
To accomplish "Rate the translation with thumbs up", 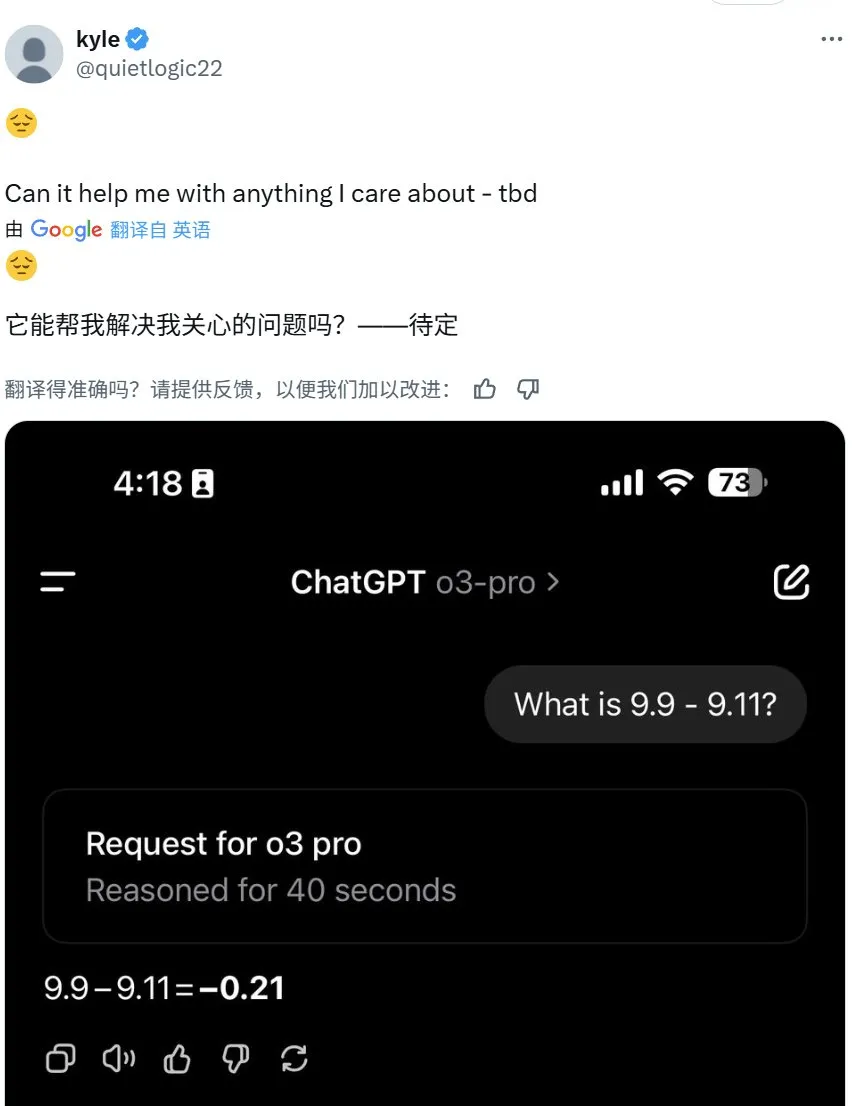I will [485, 389].
